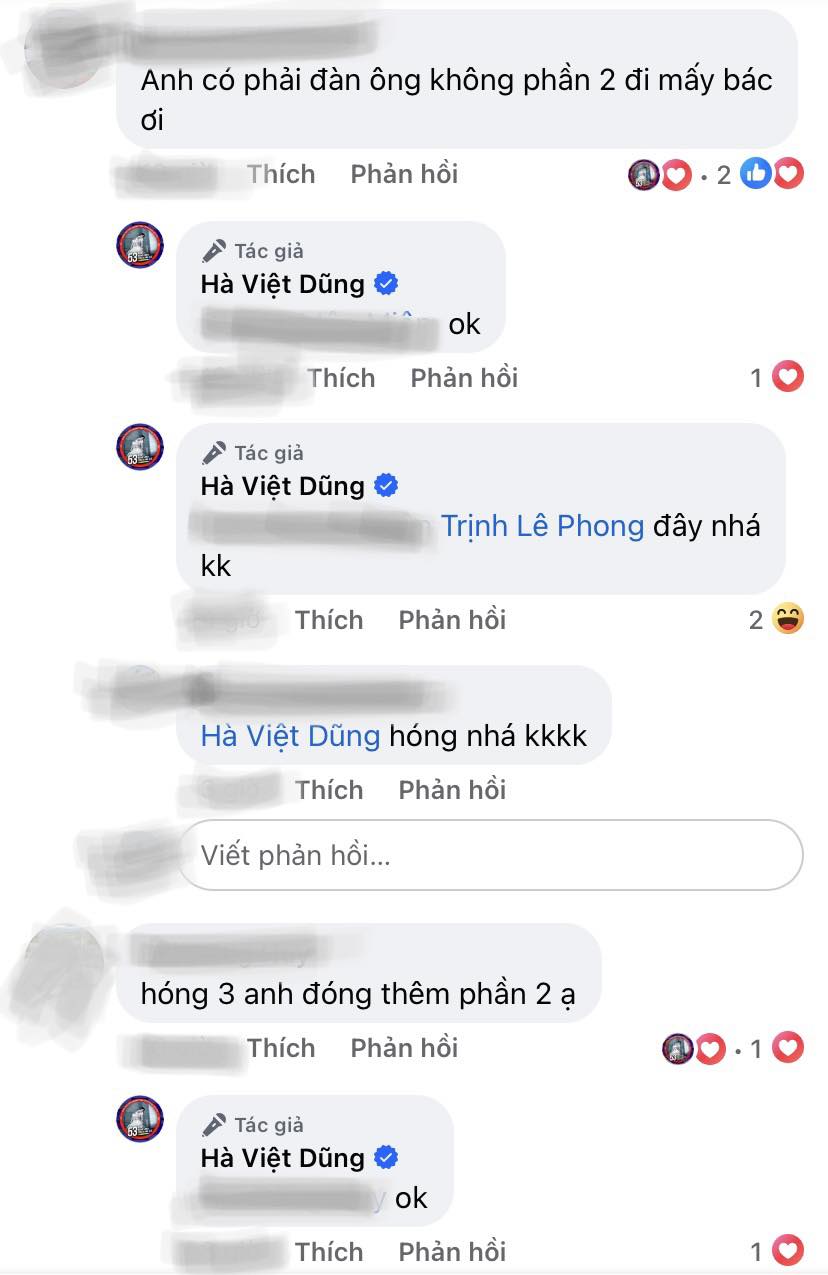Viewport: 828px width, 1275px height.
Task: Reply to the 'hóng 3 anh đóng thêm phần 2' comment
Action: tap(404, 1048)
